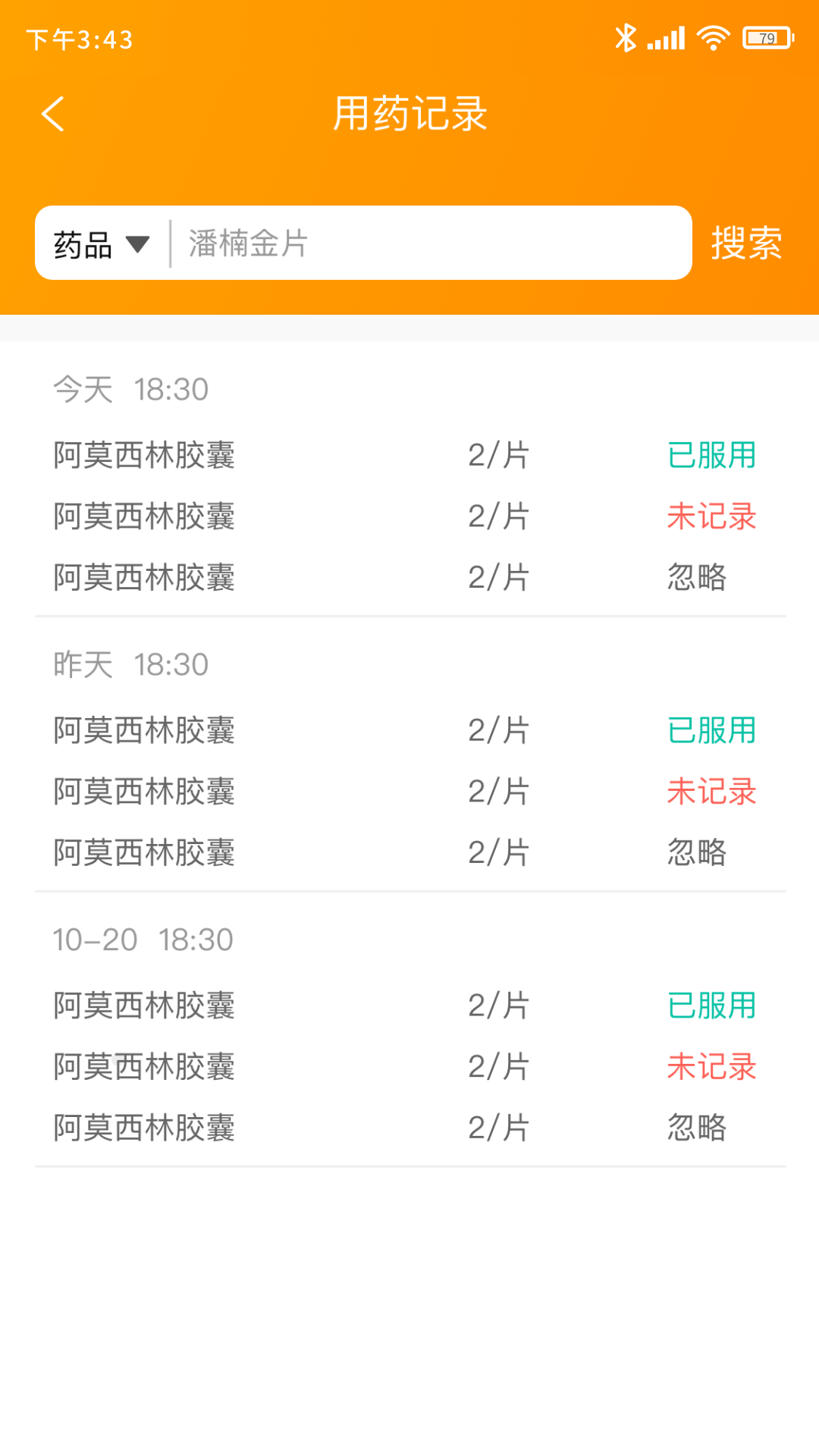Select the red 未记录 status under 昨天

[x=711, y=791]
